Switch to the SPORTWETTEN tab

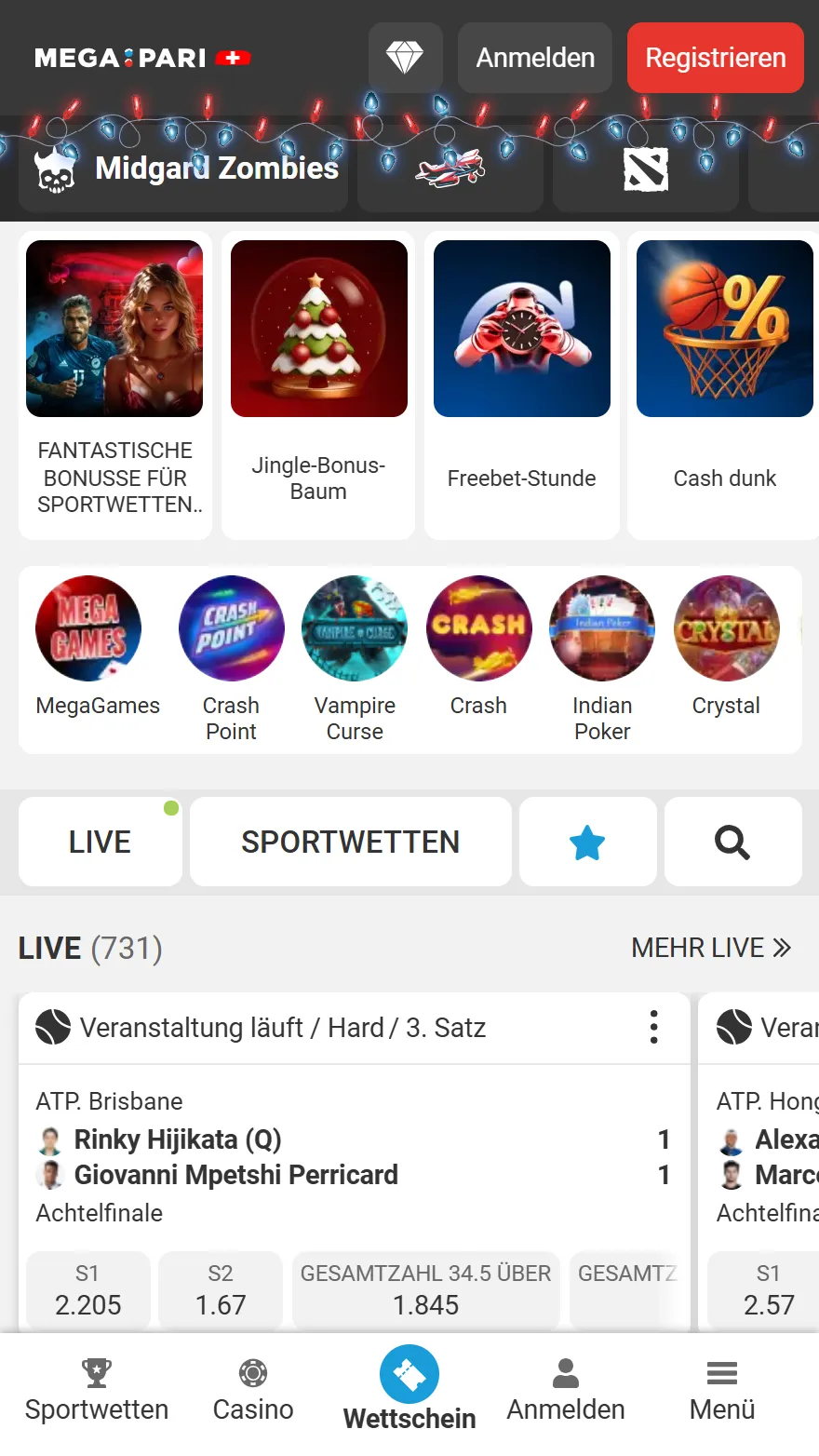[x=350, y=841]
